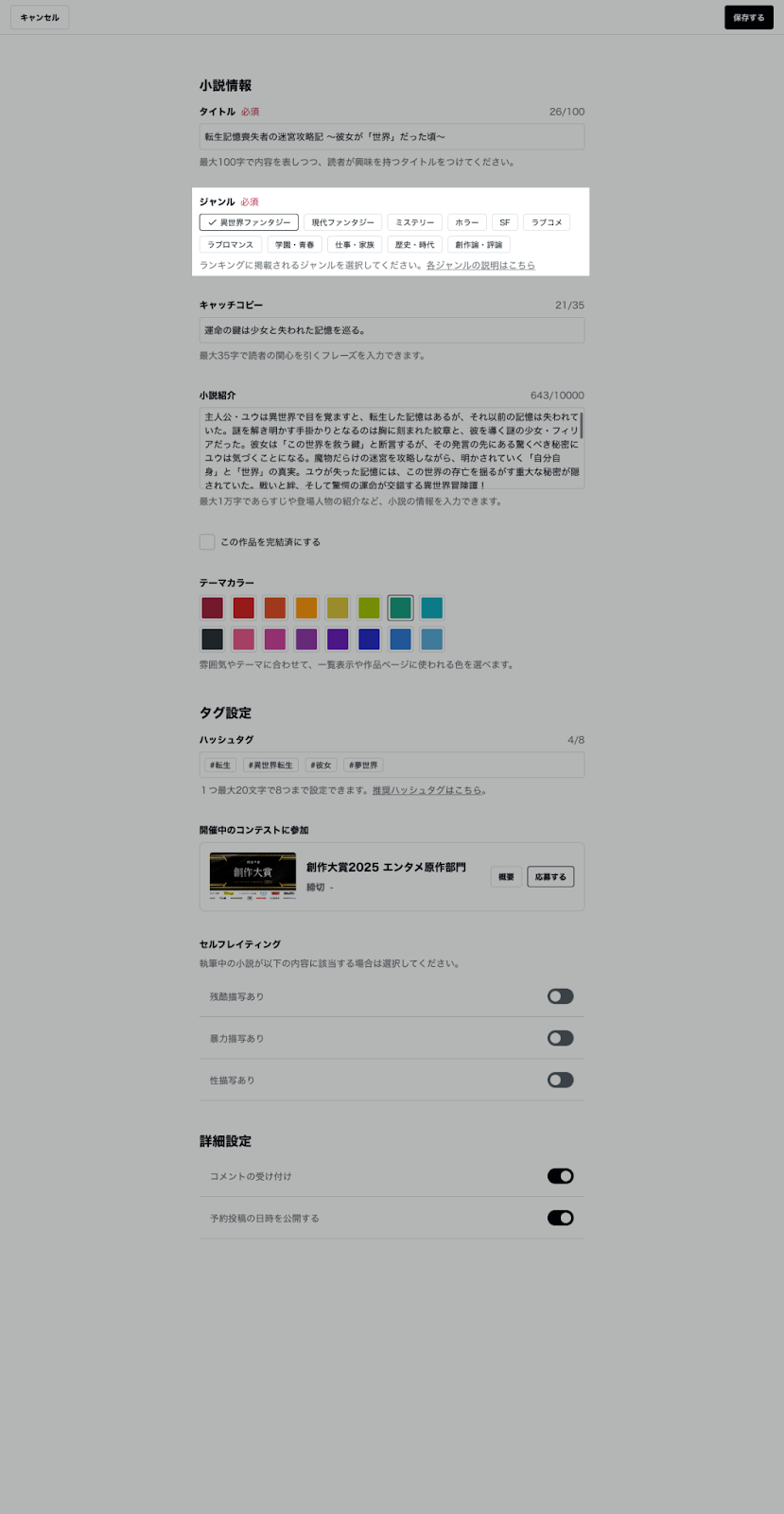Image resolution: width=784 pixels, height=1514 pixels.
Task: Choose the ラブコメ genre chip
Action: [547, 222]
